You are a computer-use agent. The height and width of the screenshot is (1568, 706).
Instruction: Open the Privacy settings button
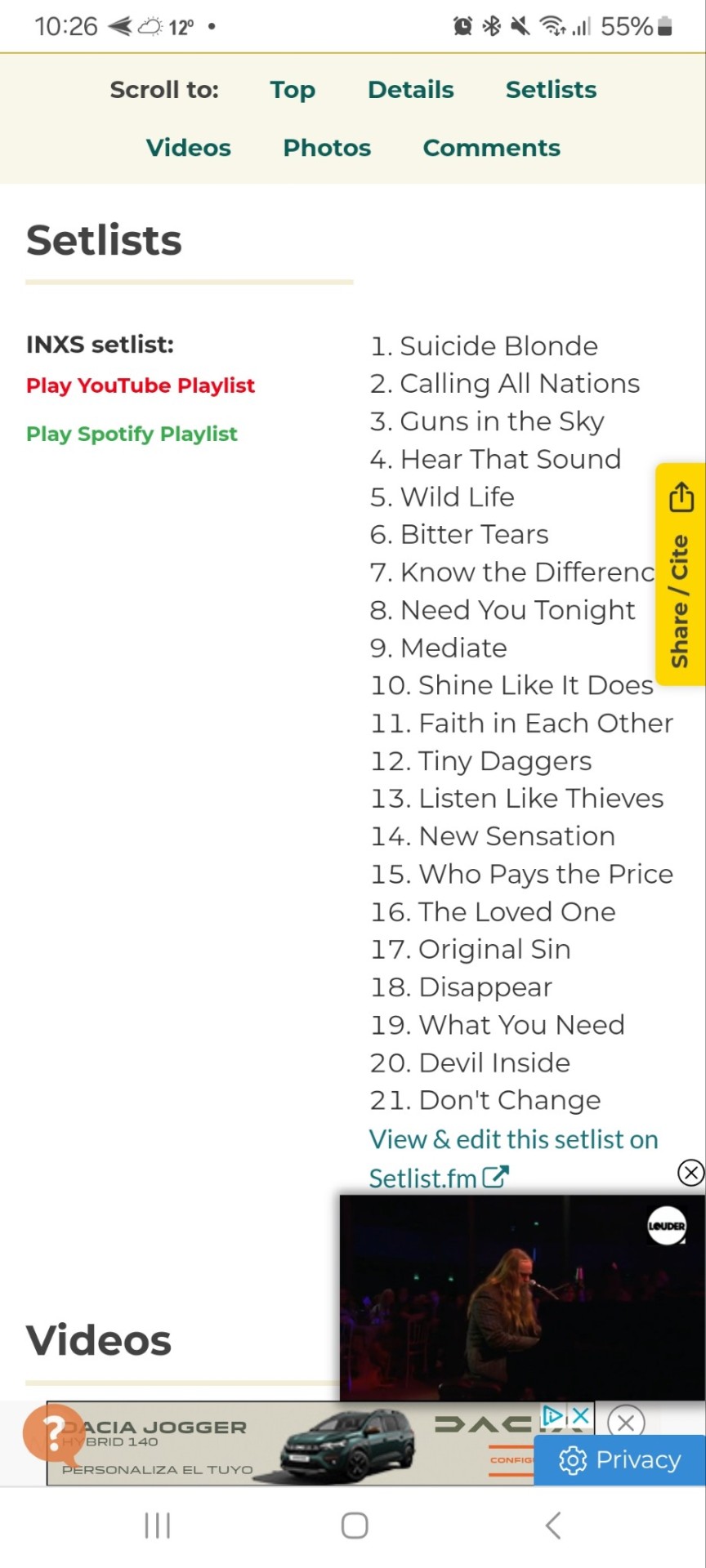[x=620, y=1459]
